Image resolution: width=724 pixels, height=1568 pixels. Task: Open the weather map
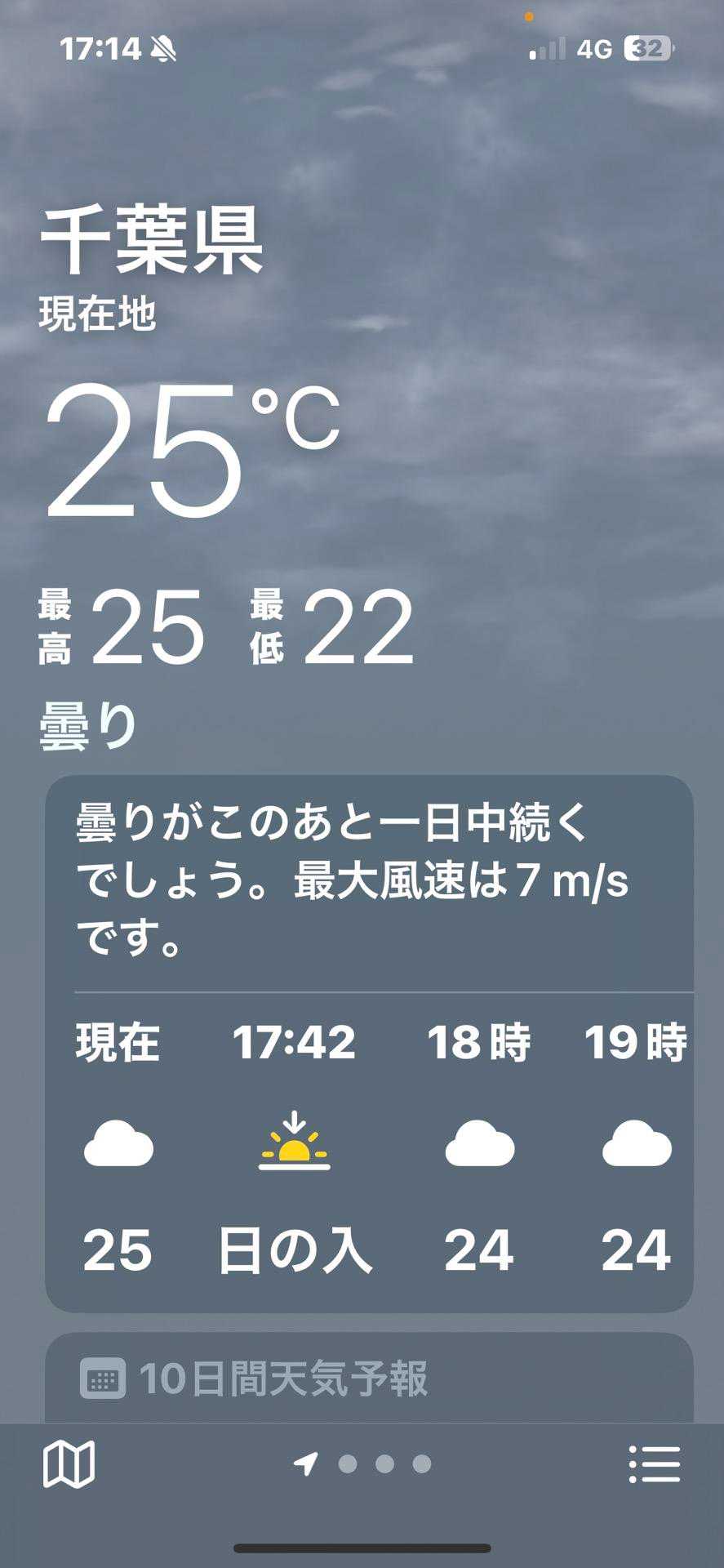tap(69, 1463)
